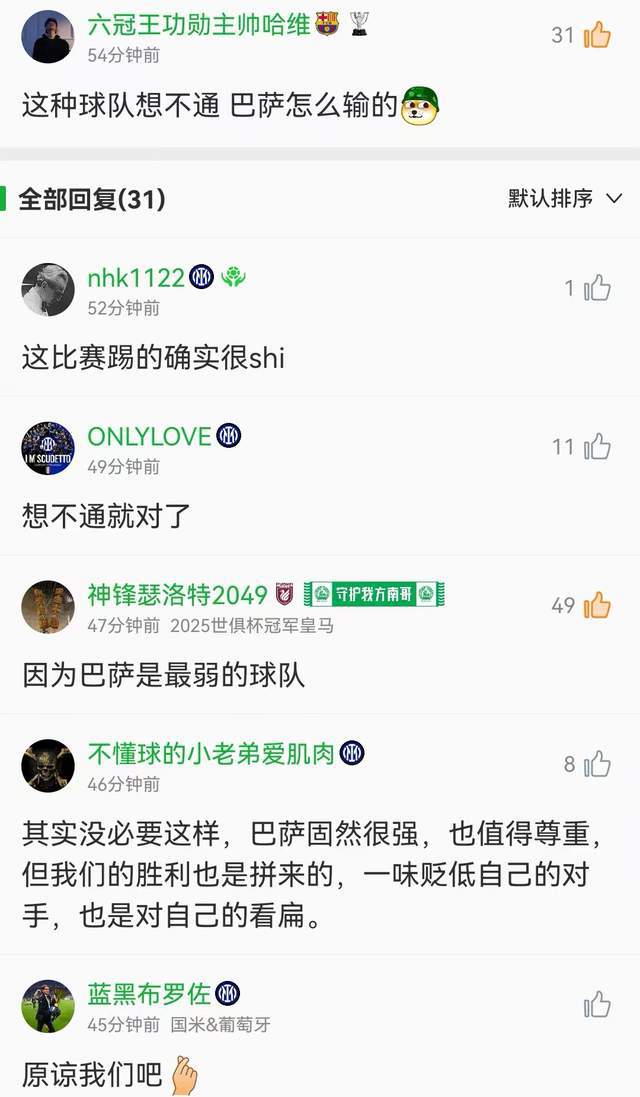The height and width of the screenshot is (1097, 640).
Task: Like the reply from 不懂球的小老弟爱肌肉
Action: (597, 764)
